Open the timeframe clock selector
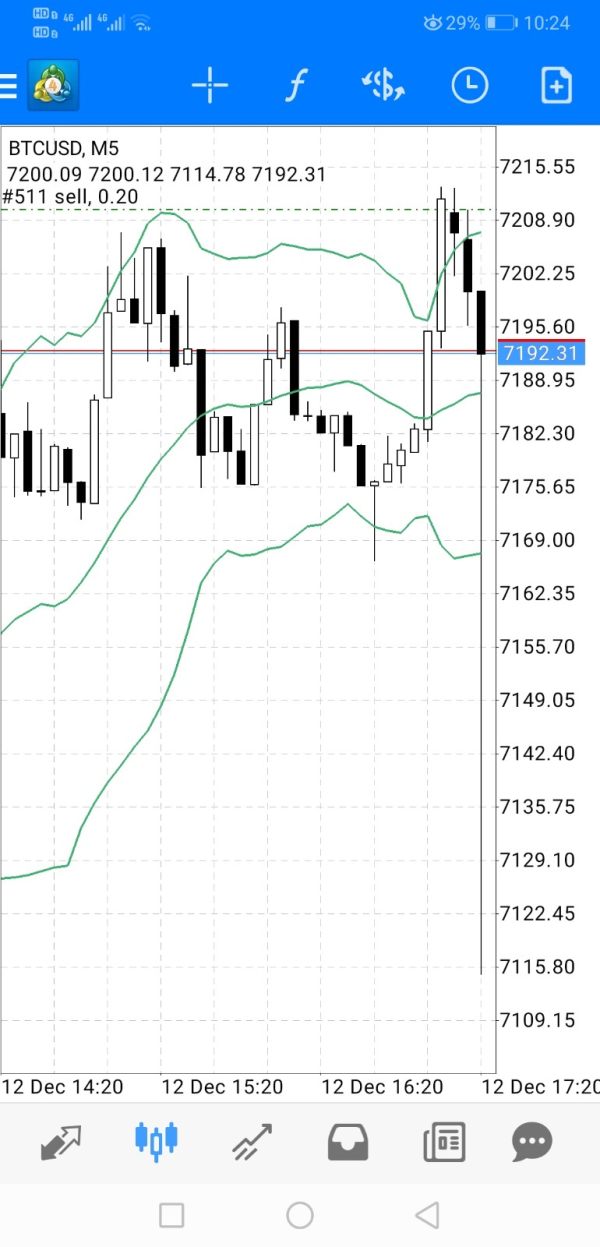Image resolution: width=600 pixels, height=1247 pixels. [470, 86]
